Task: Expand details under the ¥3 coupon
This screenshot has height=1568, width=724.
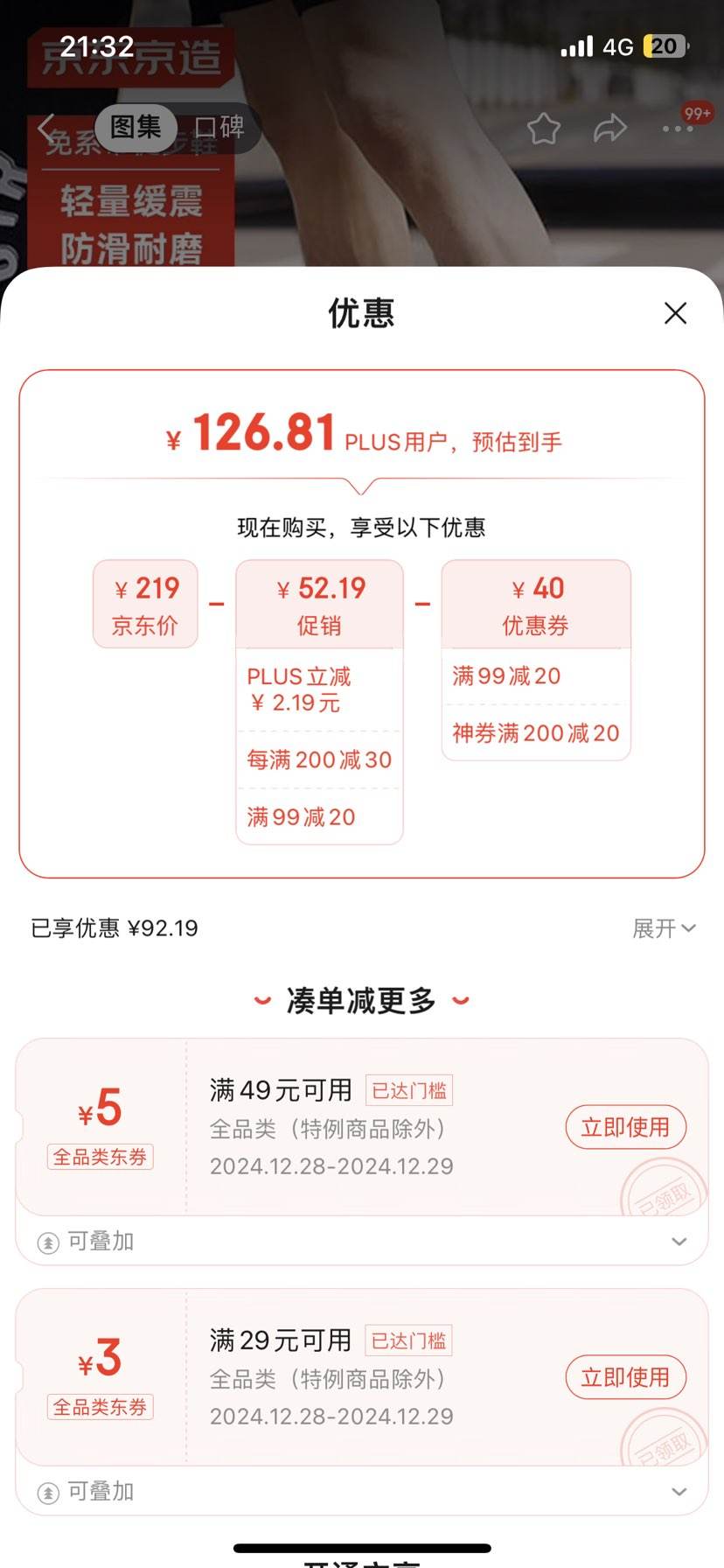Action: [679, 1492]
